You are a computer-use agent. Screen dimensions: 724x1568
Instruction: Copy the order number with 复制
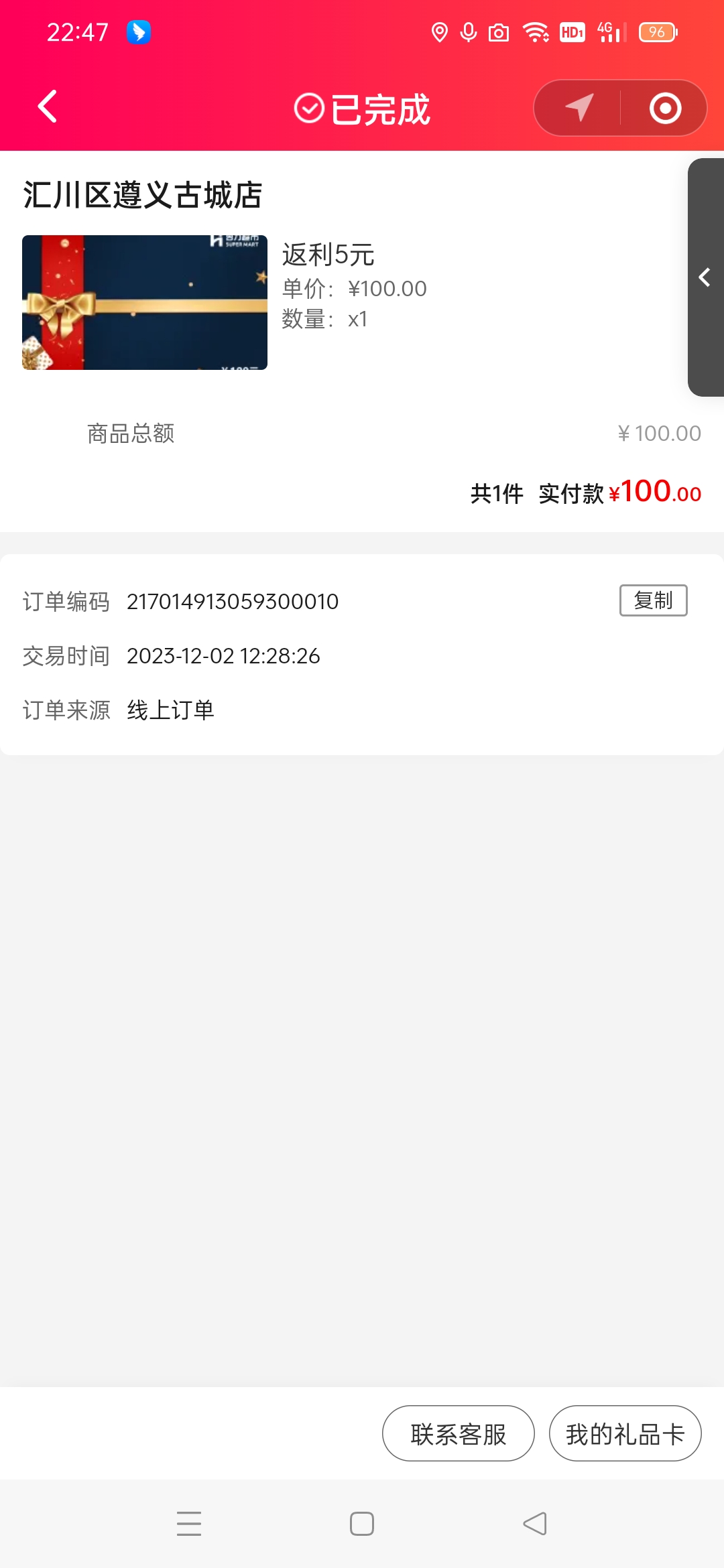pos(653,600)
